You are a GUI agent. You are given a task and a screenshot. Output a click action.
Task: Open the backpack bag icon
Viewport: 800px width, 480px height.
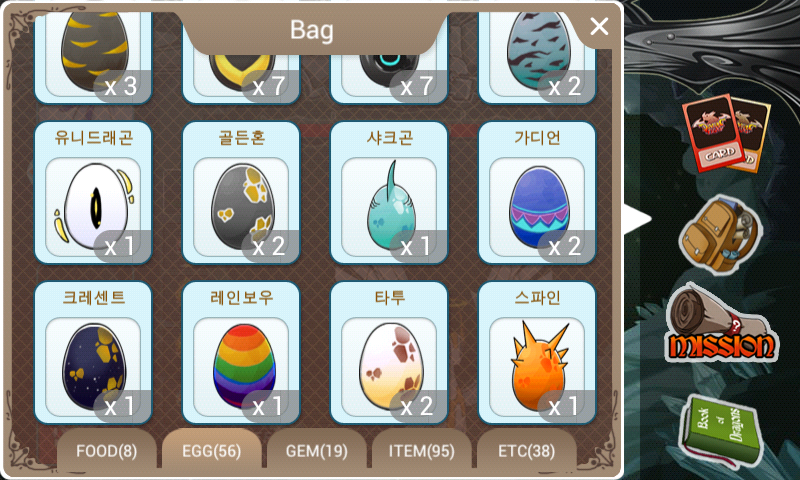pyautogui.click(x=720, y=235)
